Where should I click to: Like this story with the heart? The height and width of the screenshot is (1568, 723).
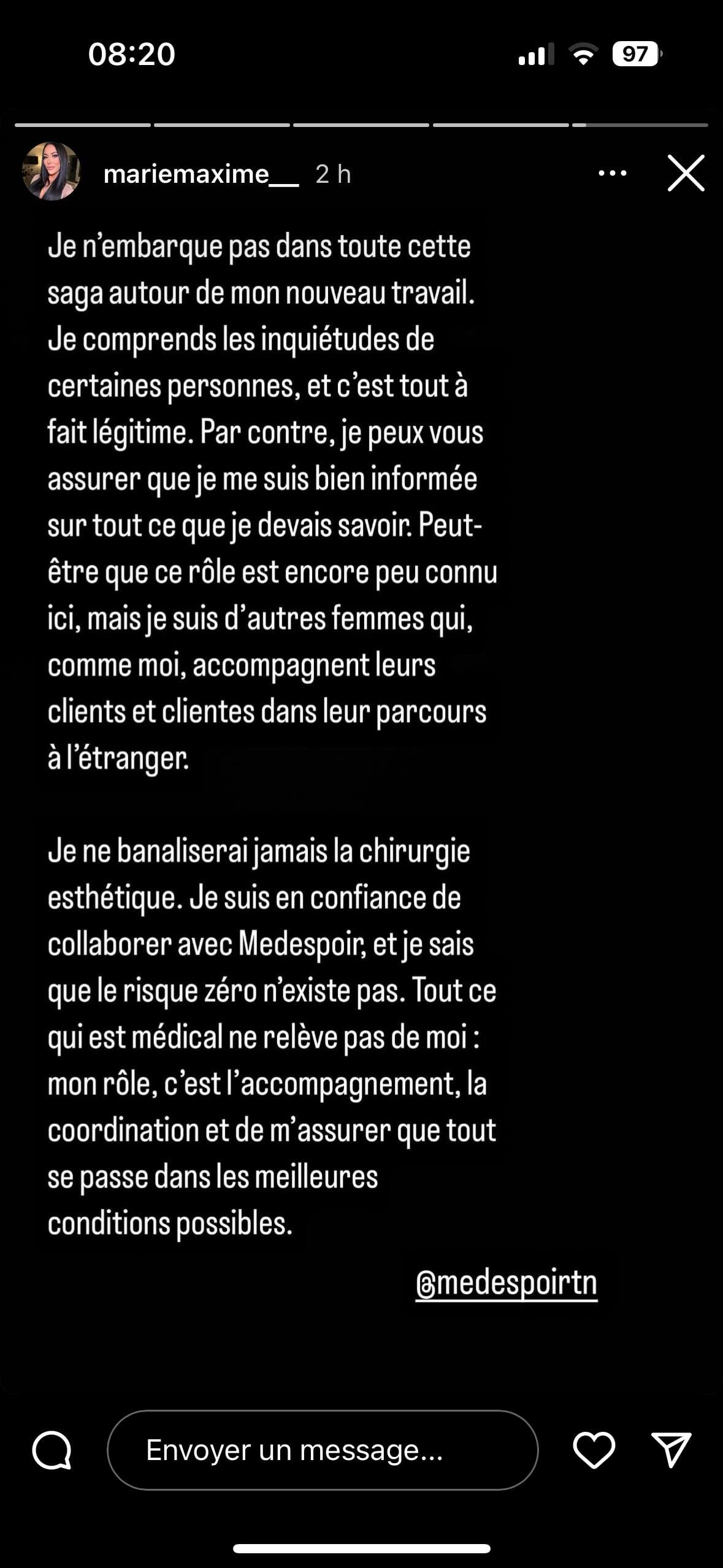click(x=594, y=1450)
